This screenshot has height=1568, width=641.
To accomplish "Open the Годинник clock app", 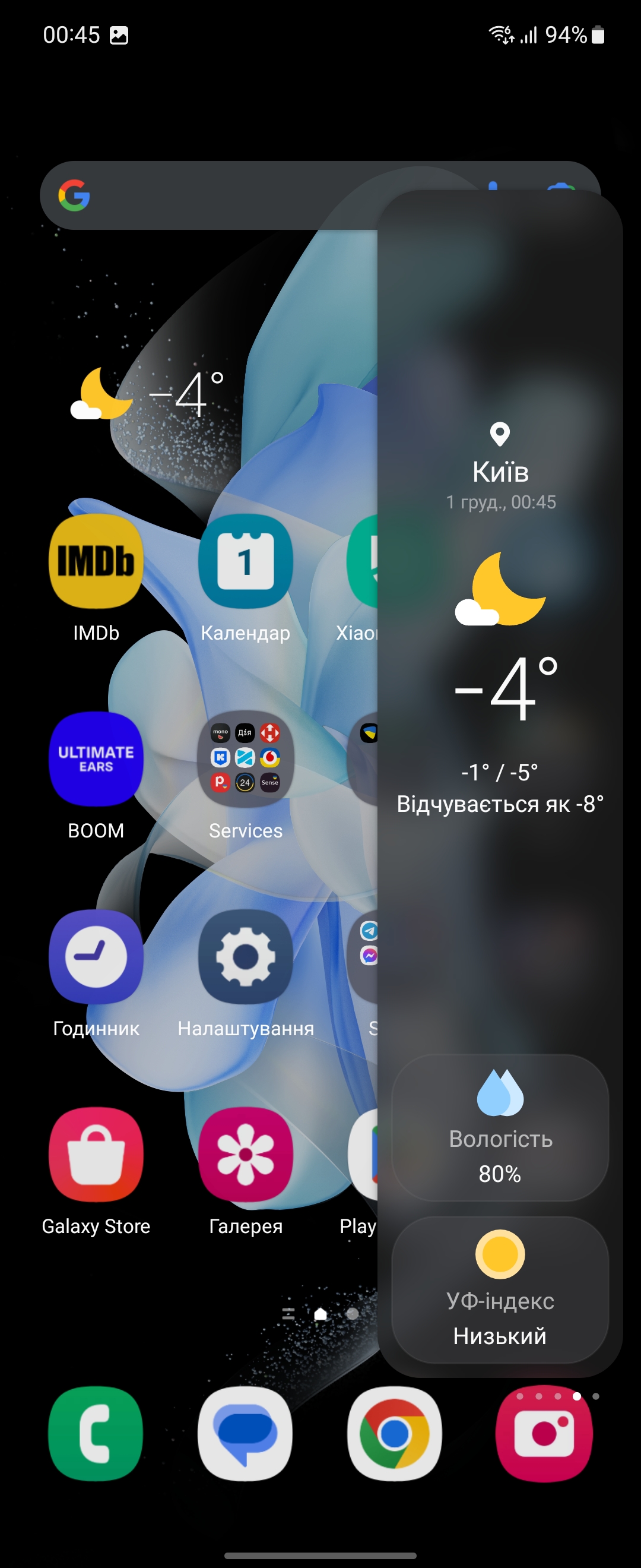I will point(96,957).
